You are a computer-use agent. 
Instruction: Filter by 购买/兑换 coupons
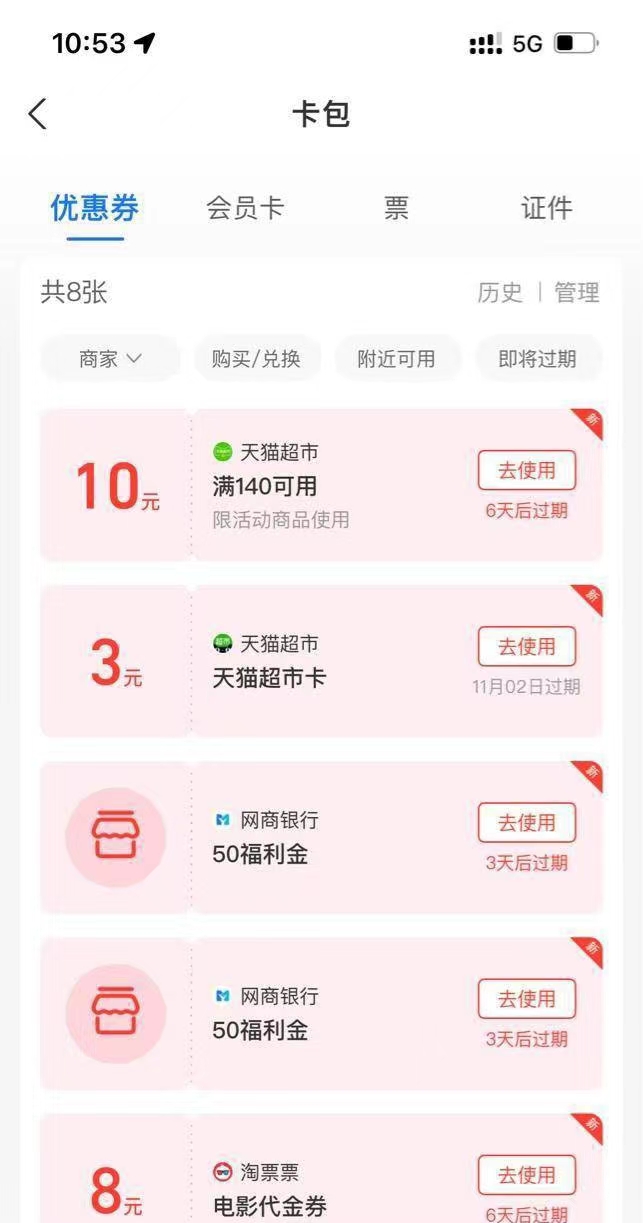256,359
